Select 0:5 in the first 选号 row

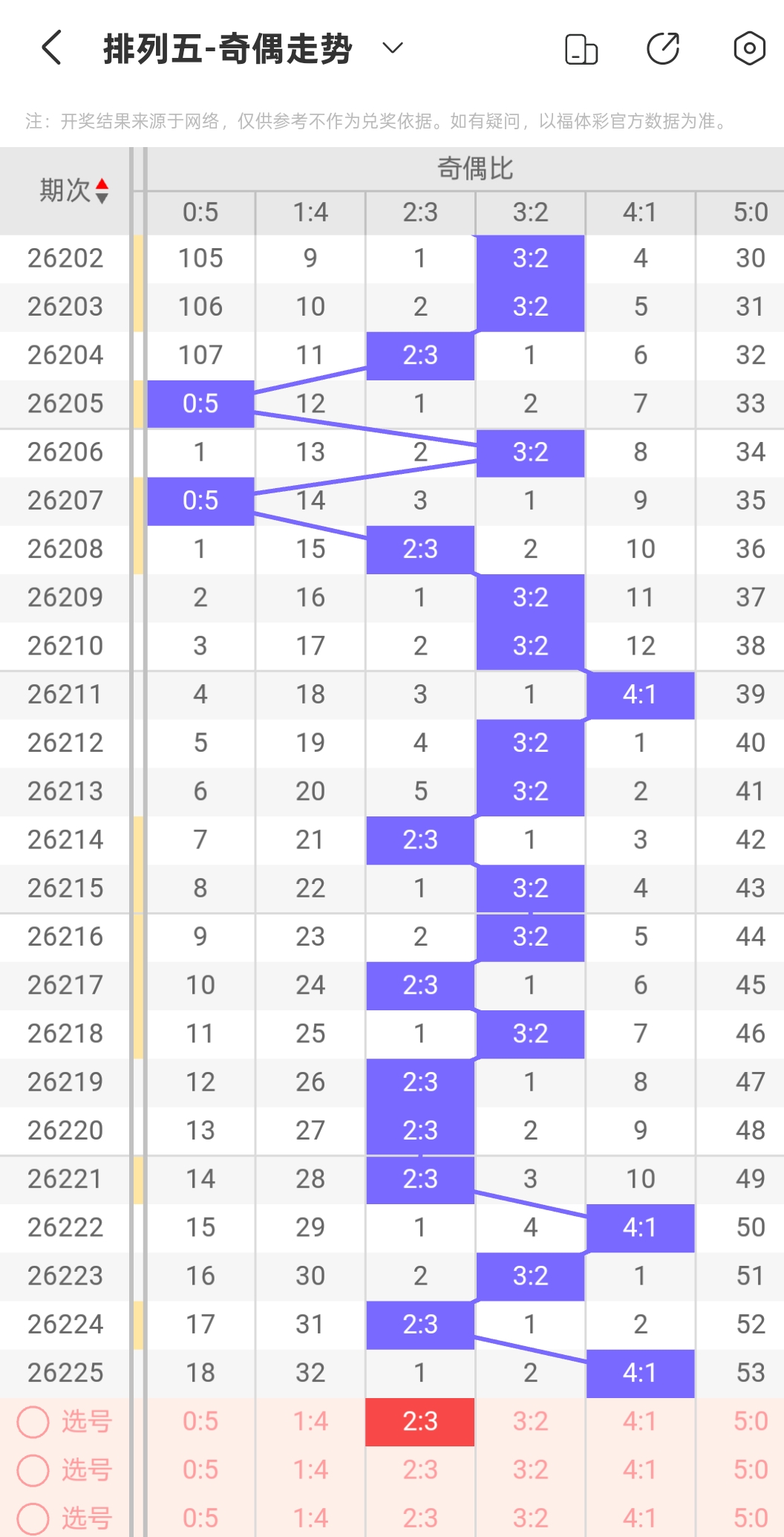(200, 1421)
